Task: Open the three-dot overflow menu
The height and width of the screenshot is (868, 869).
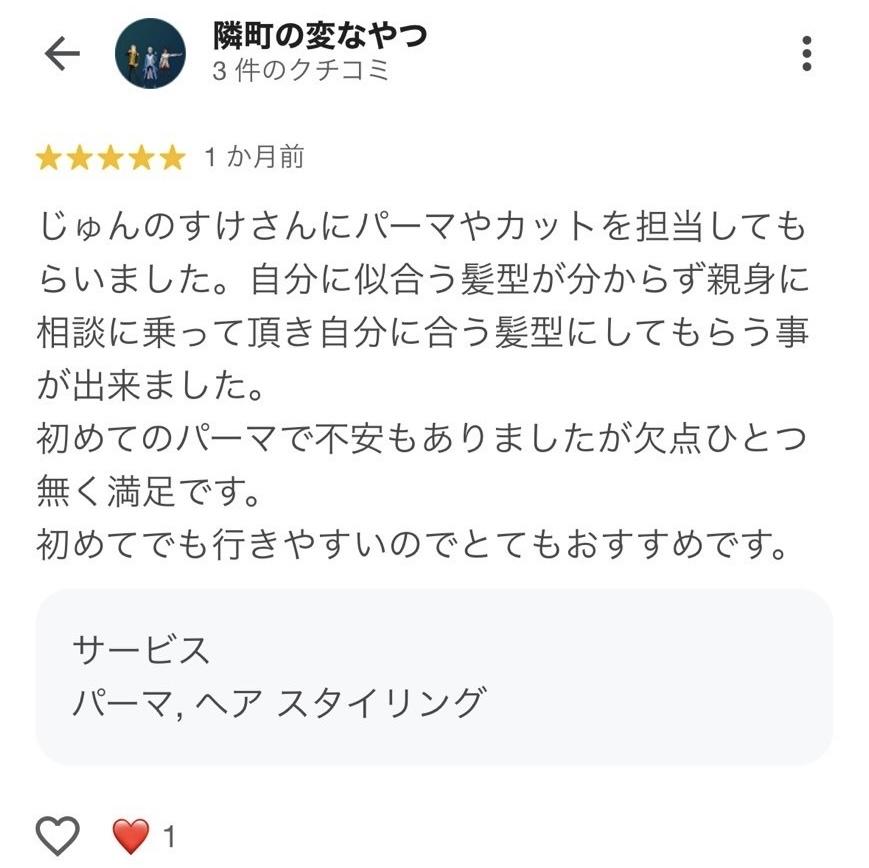Action: point(807,54)
